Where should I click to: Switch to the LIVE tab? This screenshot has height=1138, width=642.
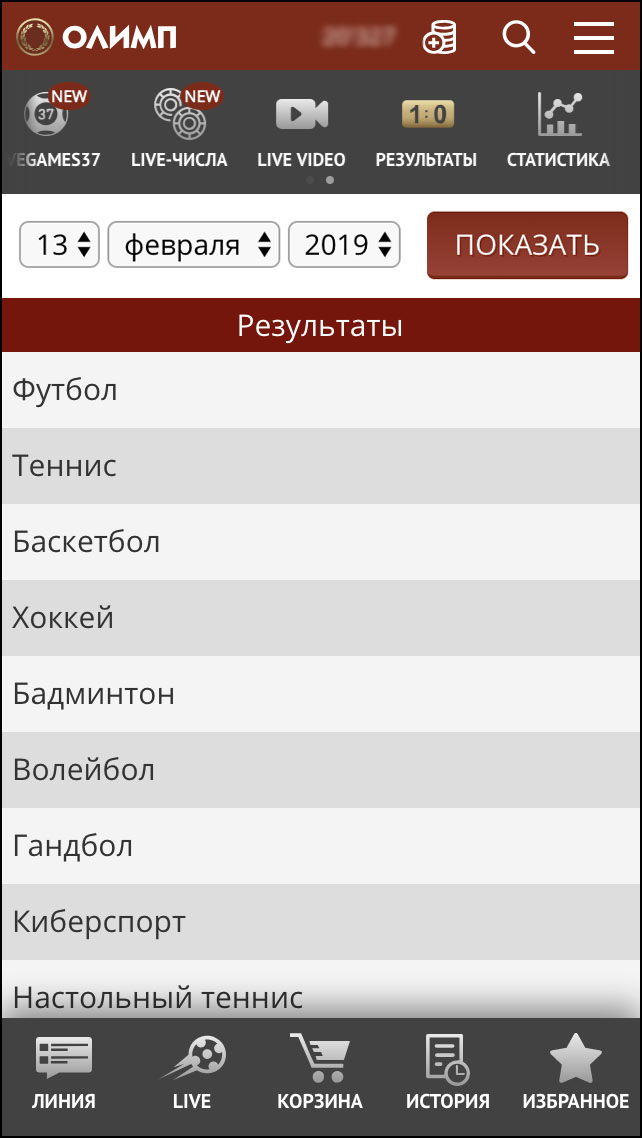[x=192, y=1076]
